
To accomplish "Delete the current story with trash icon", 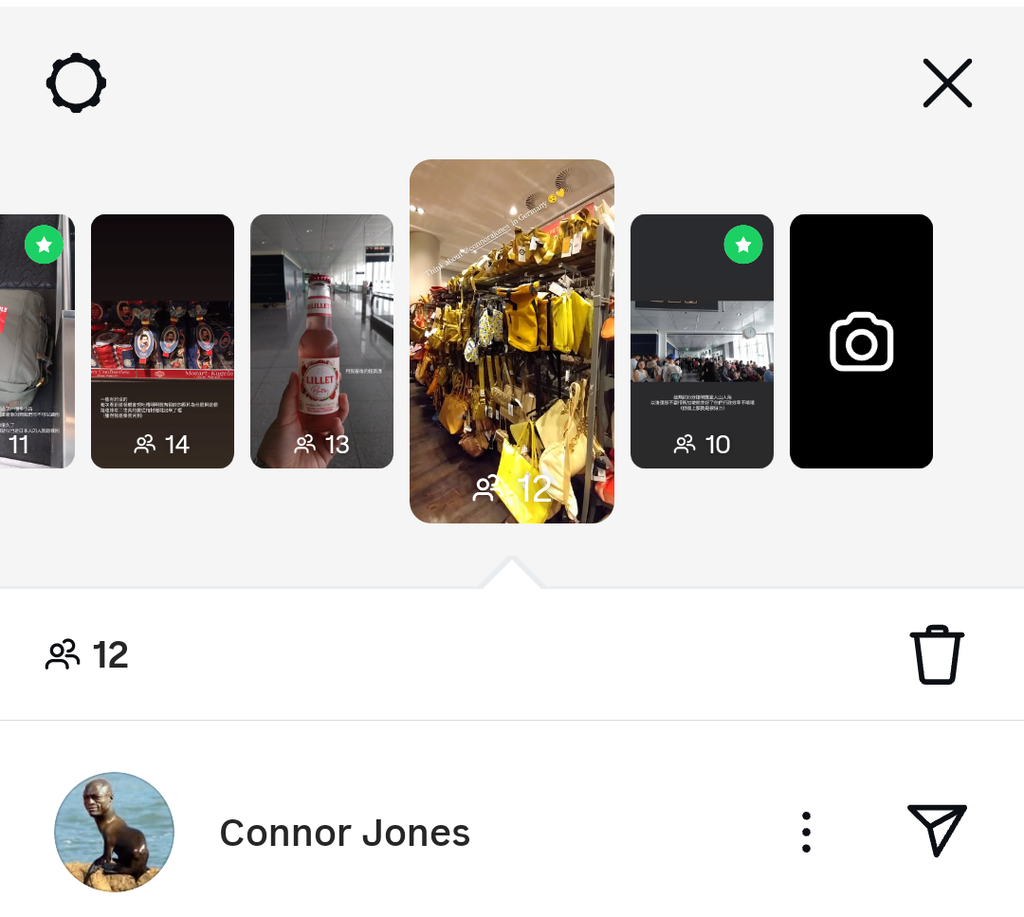I will coord(937,655).
